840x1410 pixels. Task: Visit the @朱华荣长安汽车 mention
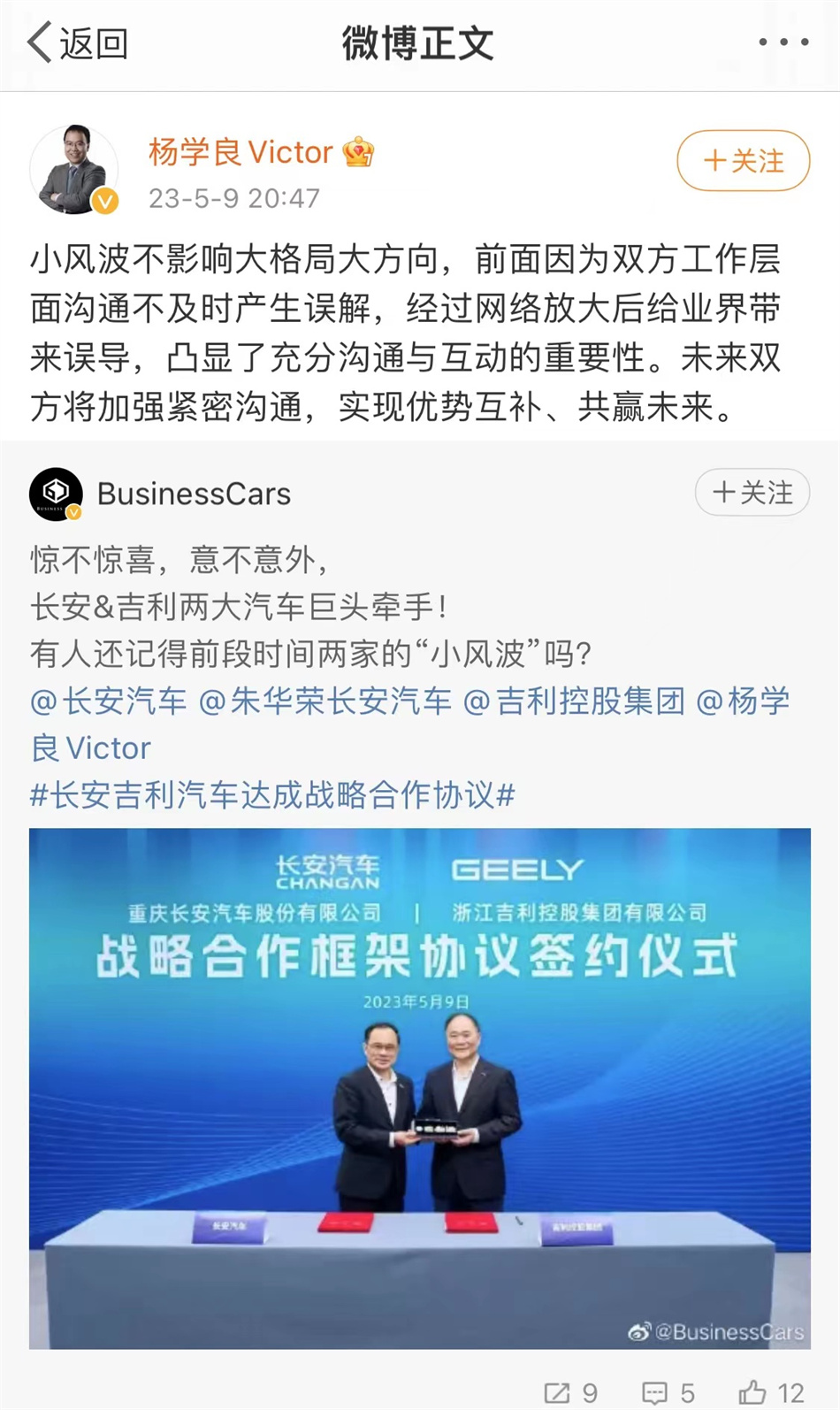(325, 701)
